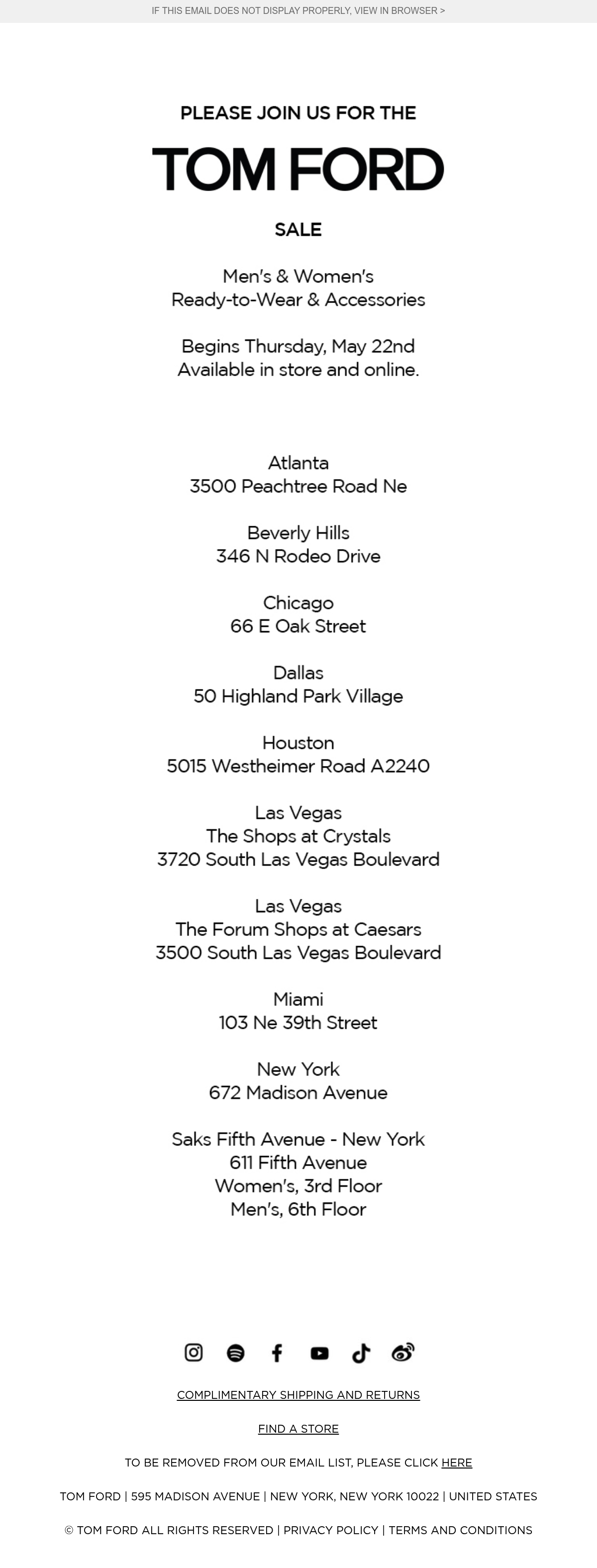Image resolution: width=597 pixels, height=1568 pixels.
Task: Tap HERE to unsubscribe from emails
Action: point(457,1462)
